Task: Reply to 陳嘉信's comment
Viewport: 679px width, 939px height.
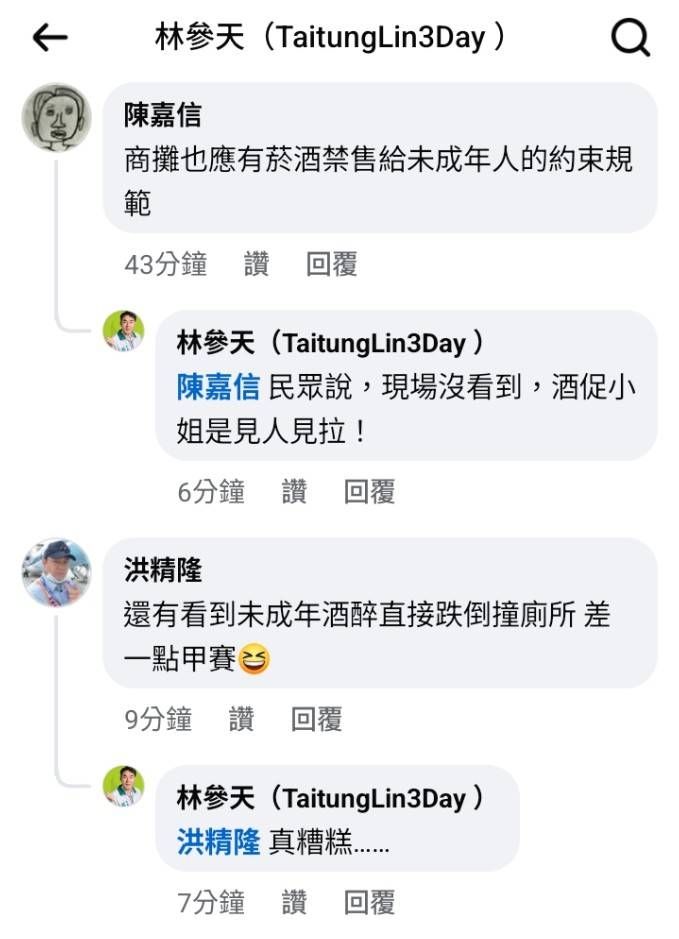Action: tap(331, 265)
